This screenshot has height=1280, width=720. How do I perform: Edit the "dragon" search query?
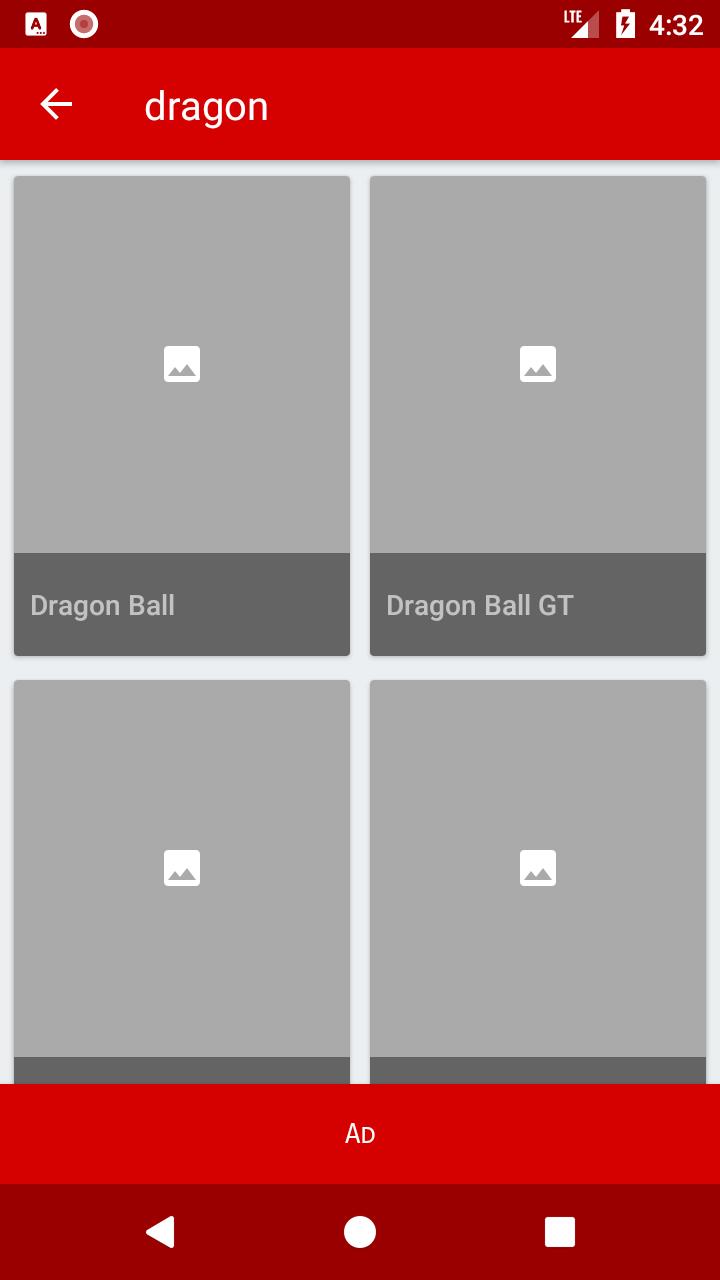pos(206,106)
